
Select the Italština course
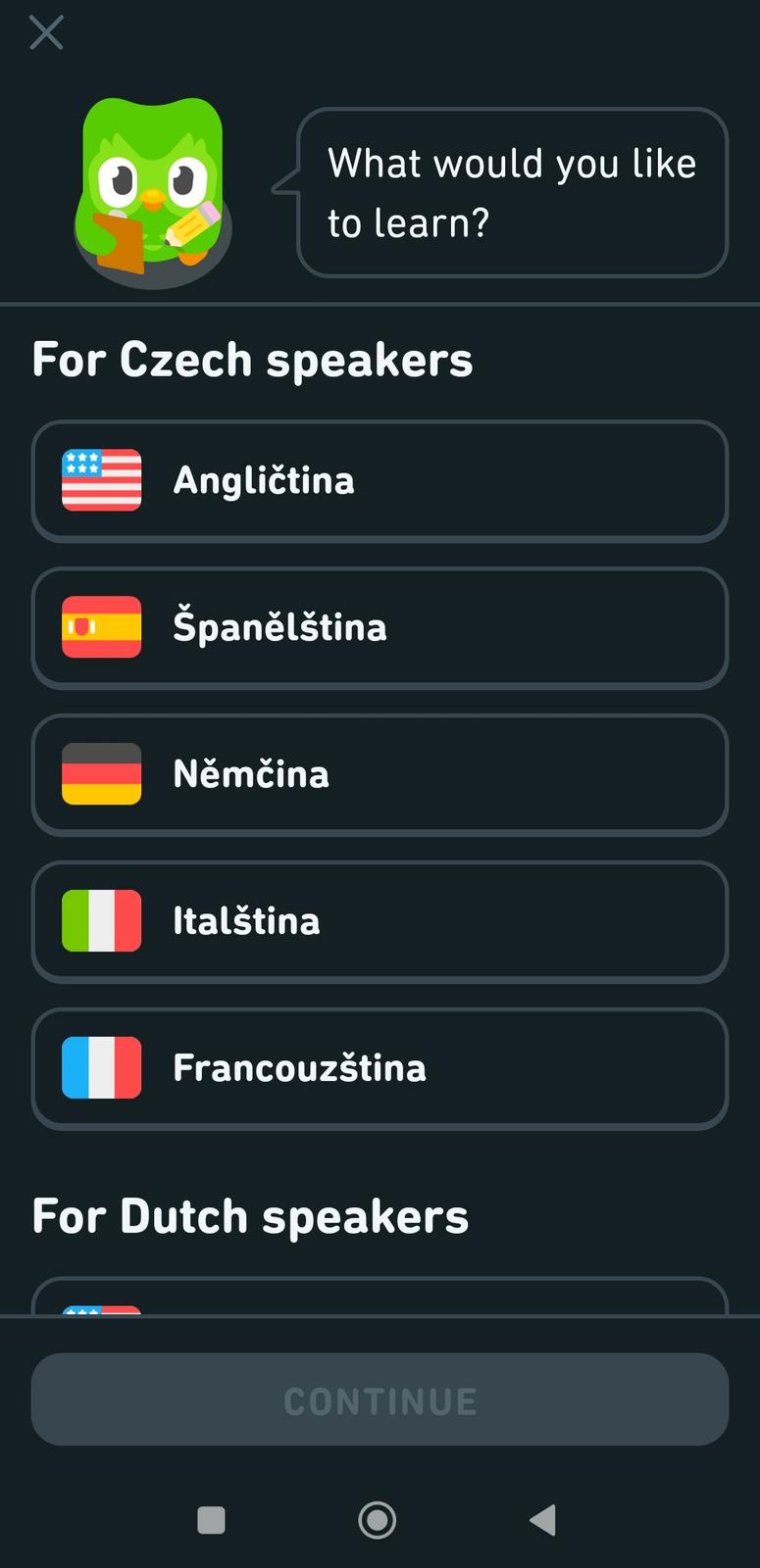point(380,921)
